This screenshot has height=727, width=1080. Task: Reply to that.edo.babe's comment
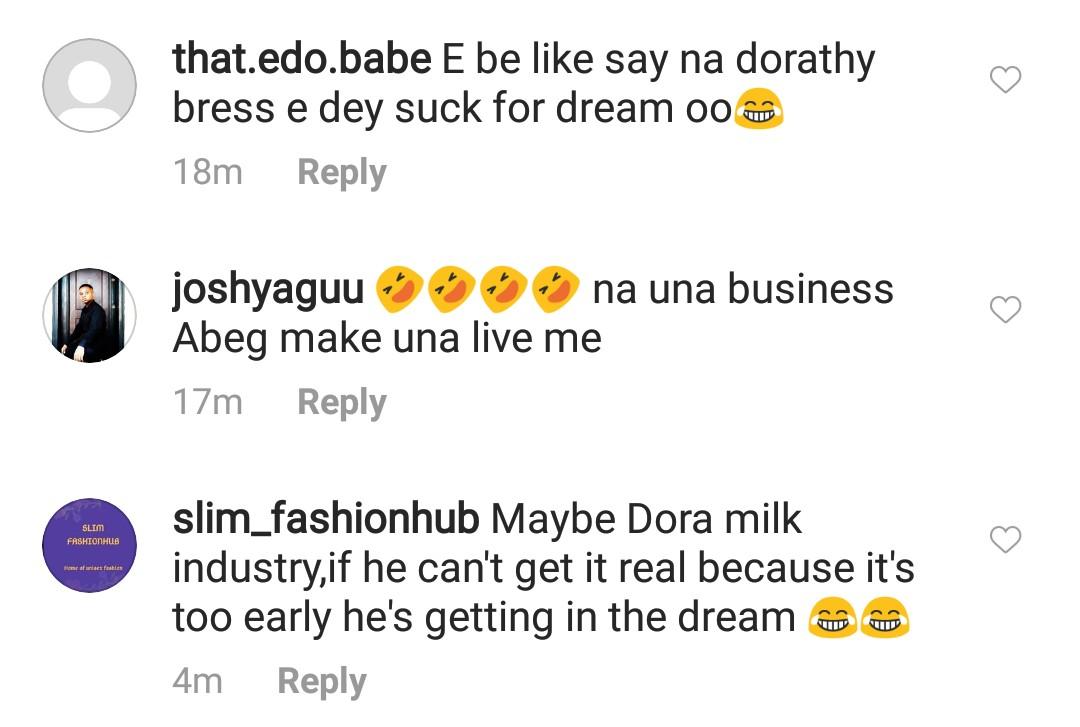point(341,172)
